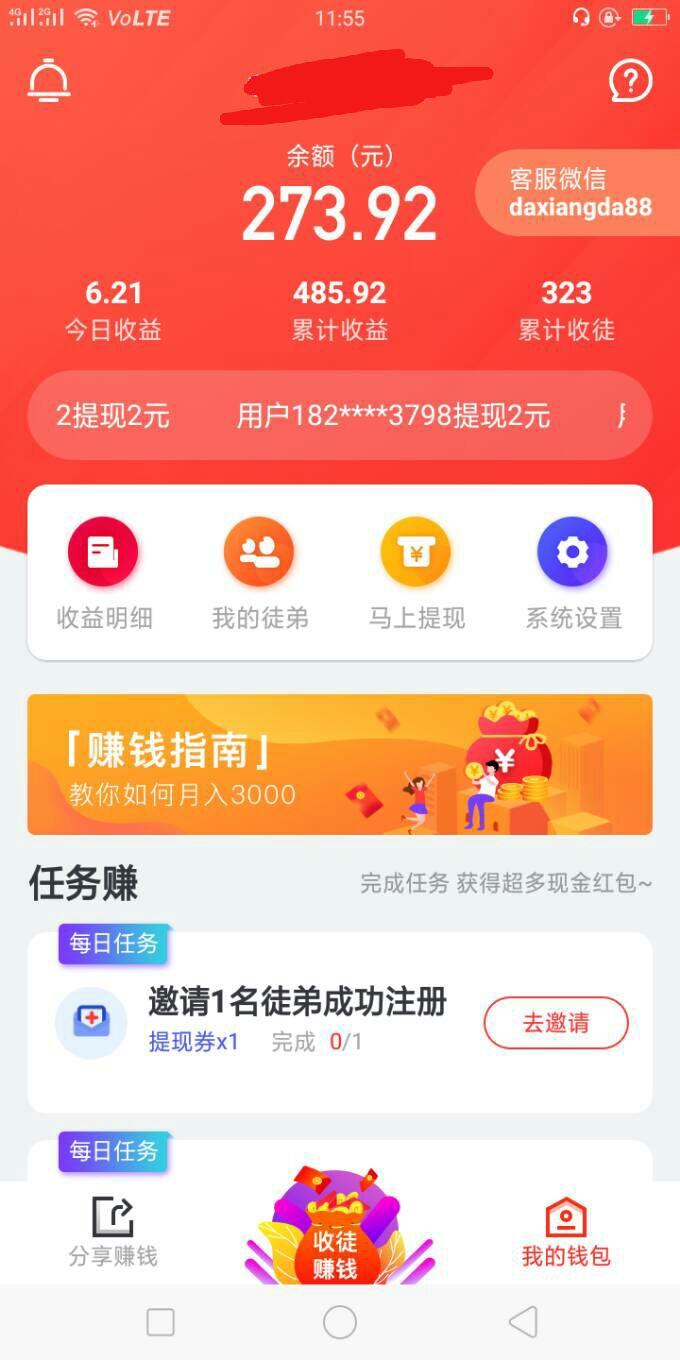Select the 我的钱包 tab
The width and height of the screenshot is (680, 1360).
pyautogui.click(x=566, y=1232)
